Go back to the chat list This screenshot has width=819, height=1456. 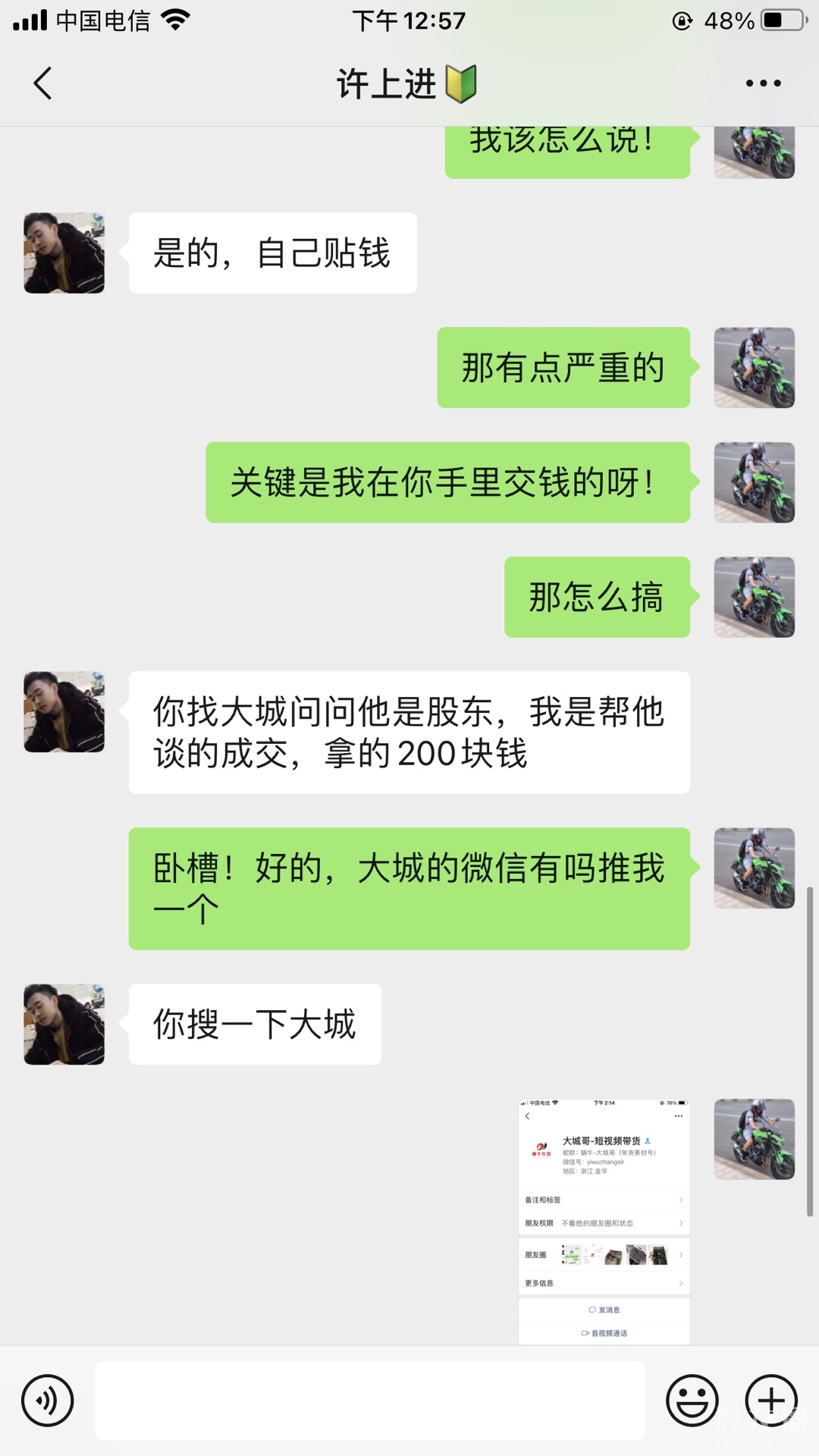(43, 83)
